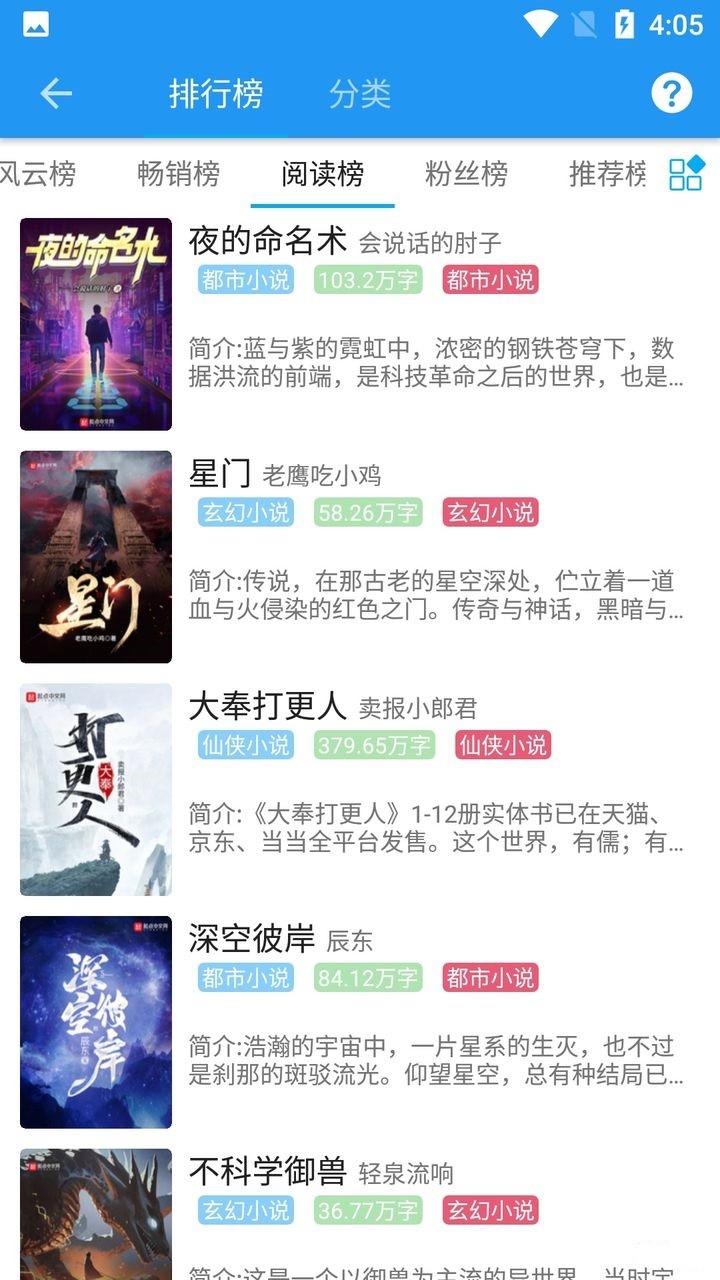Tap the 玄幻小说 tag under 星门
This screenshot has height=1280, width=720.
tap(243, 515)
